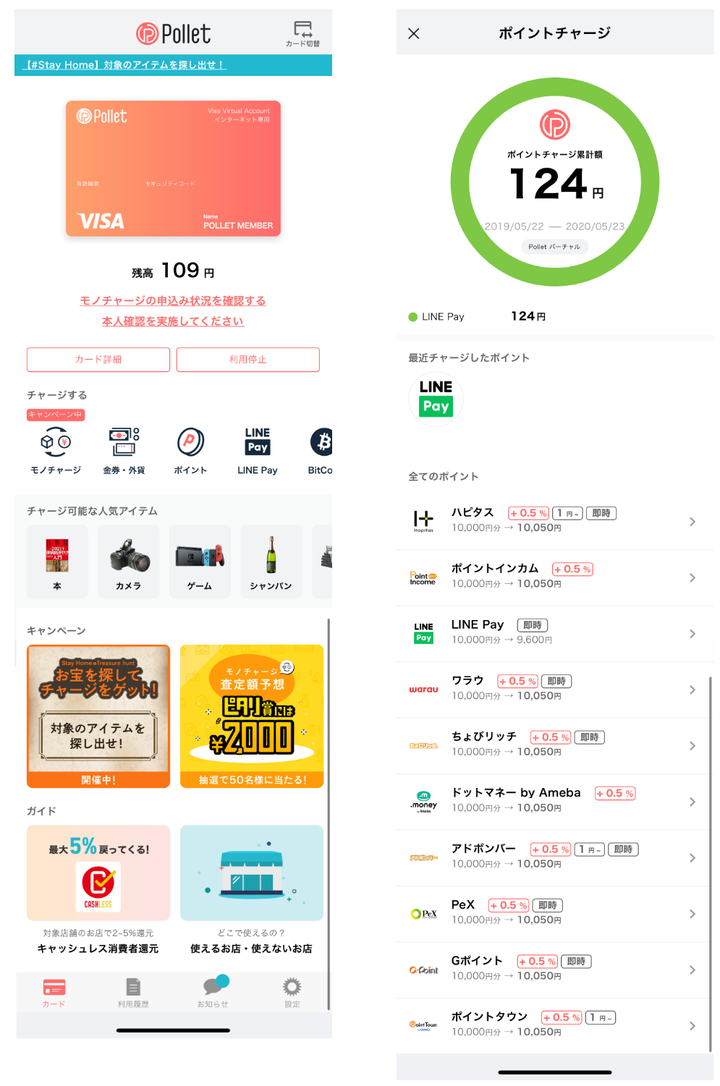Select the ドットマネー by Ameba row
Screen dimensions: 720x1086
555,801
